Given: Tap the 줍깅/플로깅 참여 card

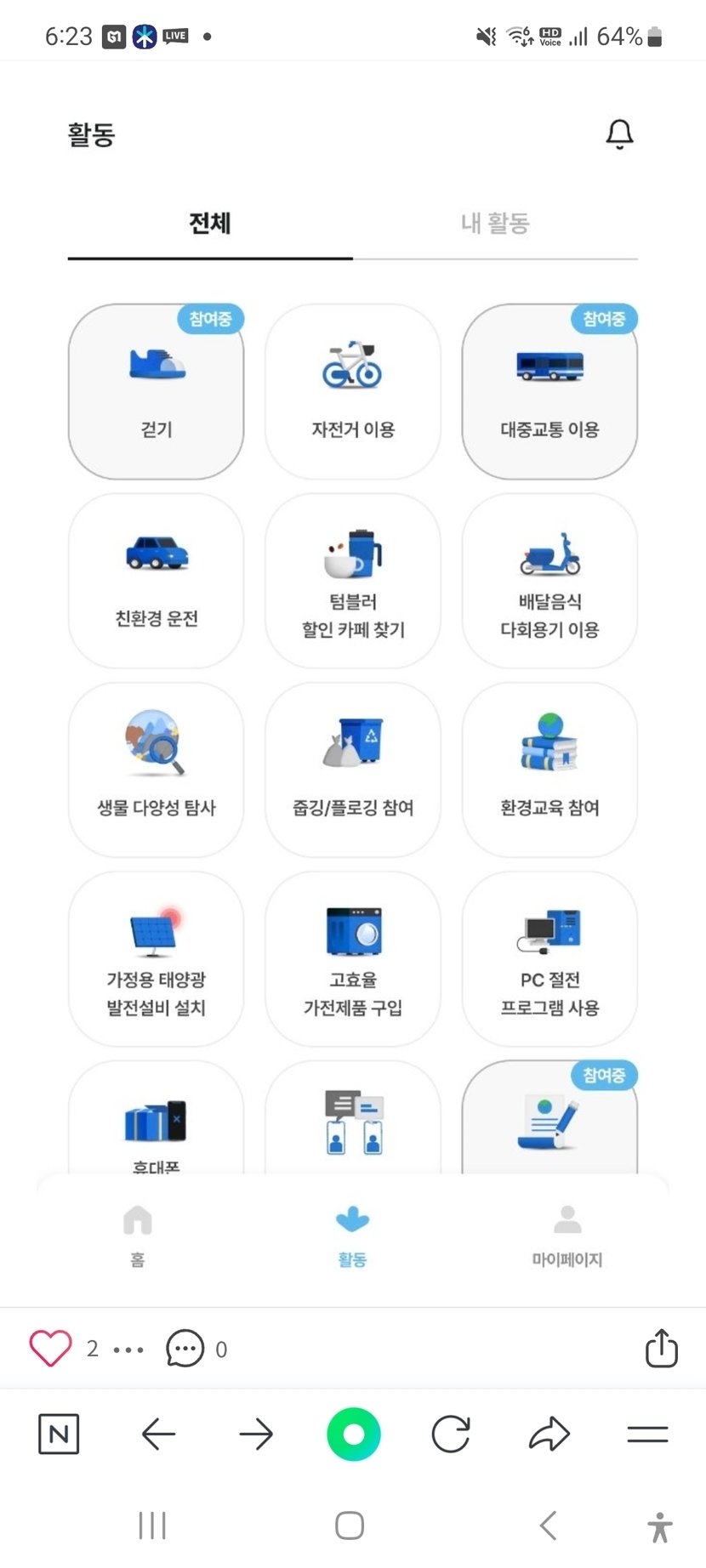Looking at the screenshot, I should (353, 770).
